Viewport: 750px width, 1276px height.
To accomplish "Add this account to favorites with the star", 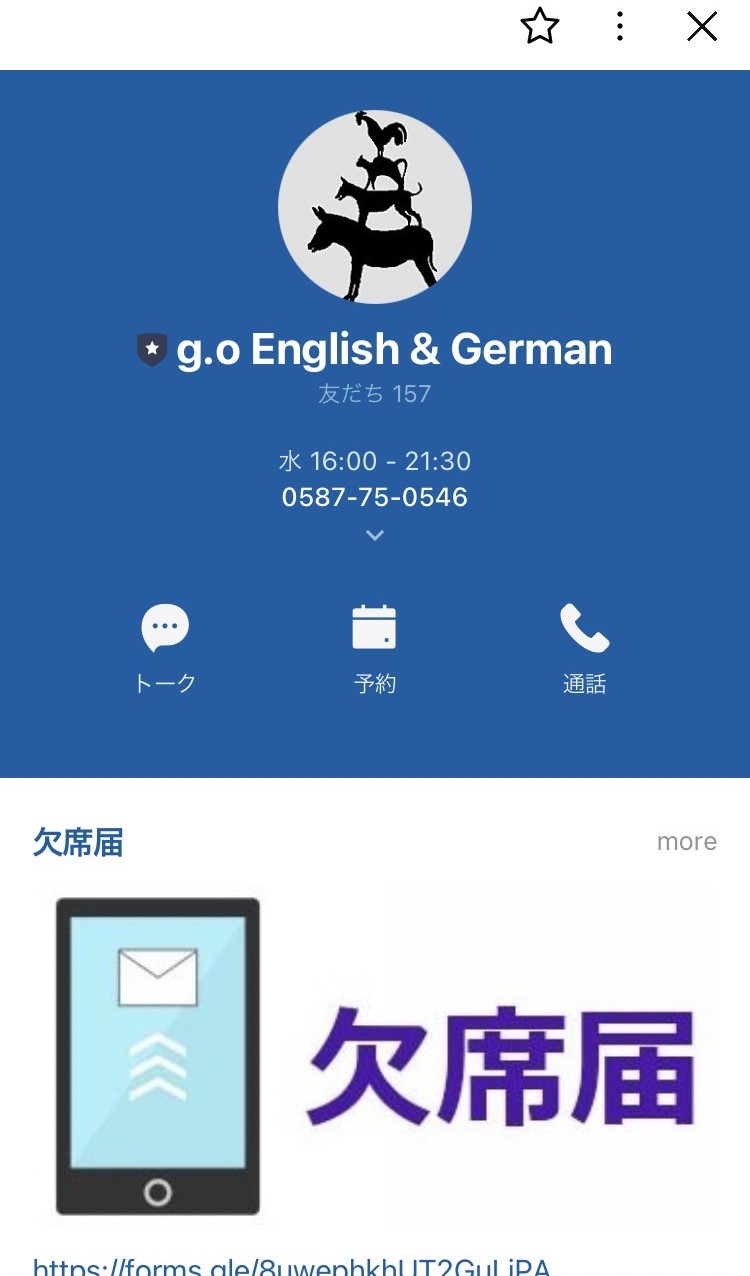I will (540, 27).
